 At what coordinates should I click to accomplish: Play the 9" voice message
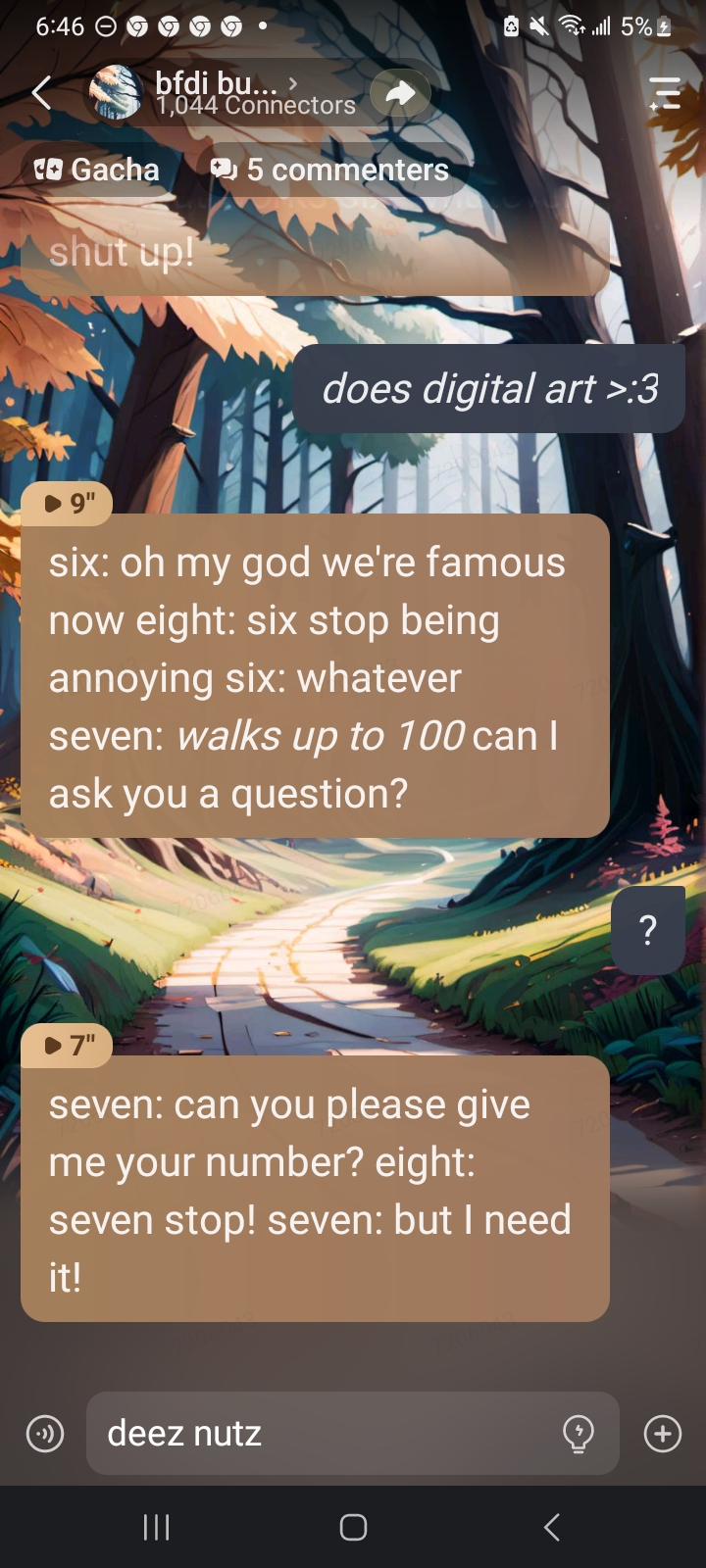click(67, 504)
